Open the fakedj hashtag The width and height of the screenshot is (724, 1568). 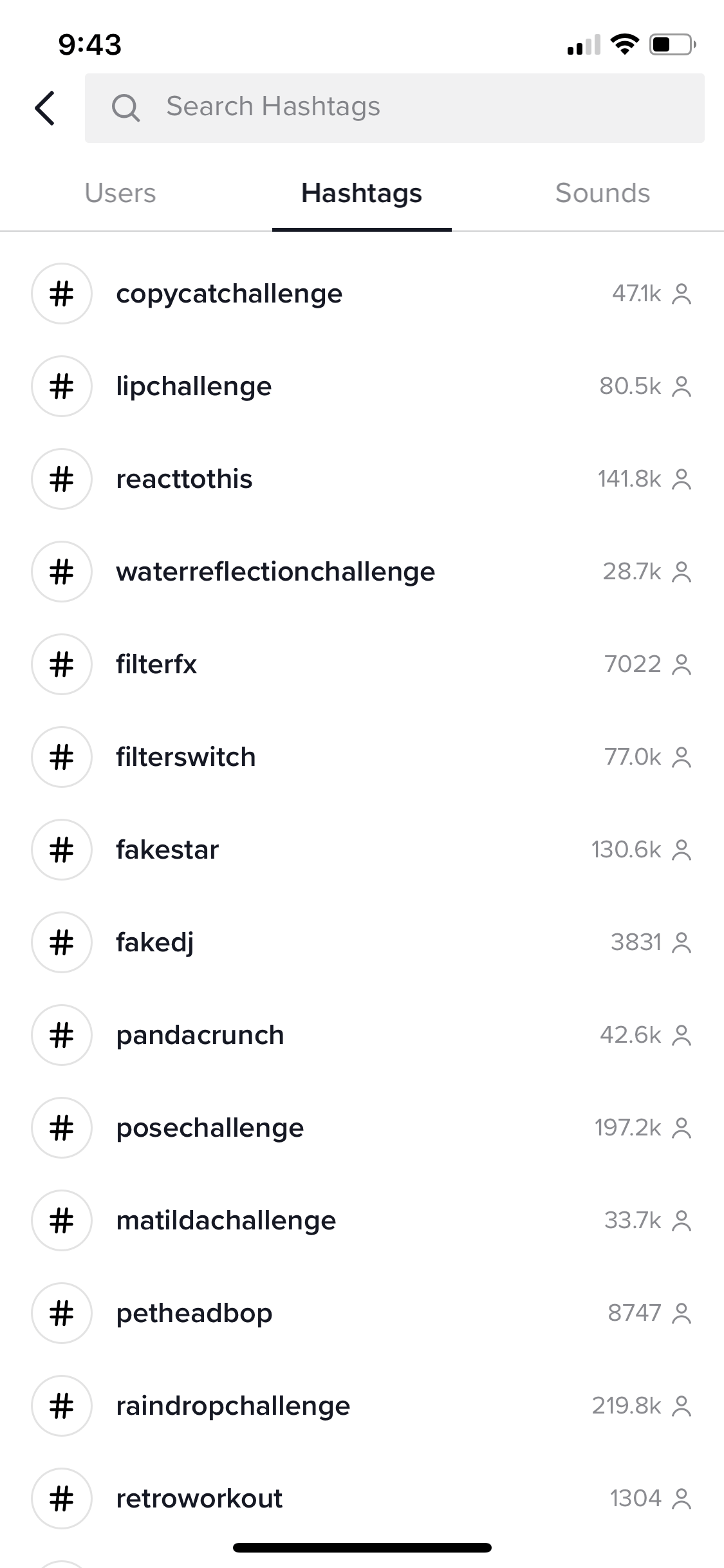(x=362, y=942)
